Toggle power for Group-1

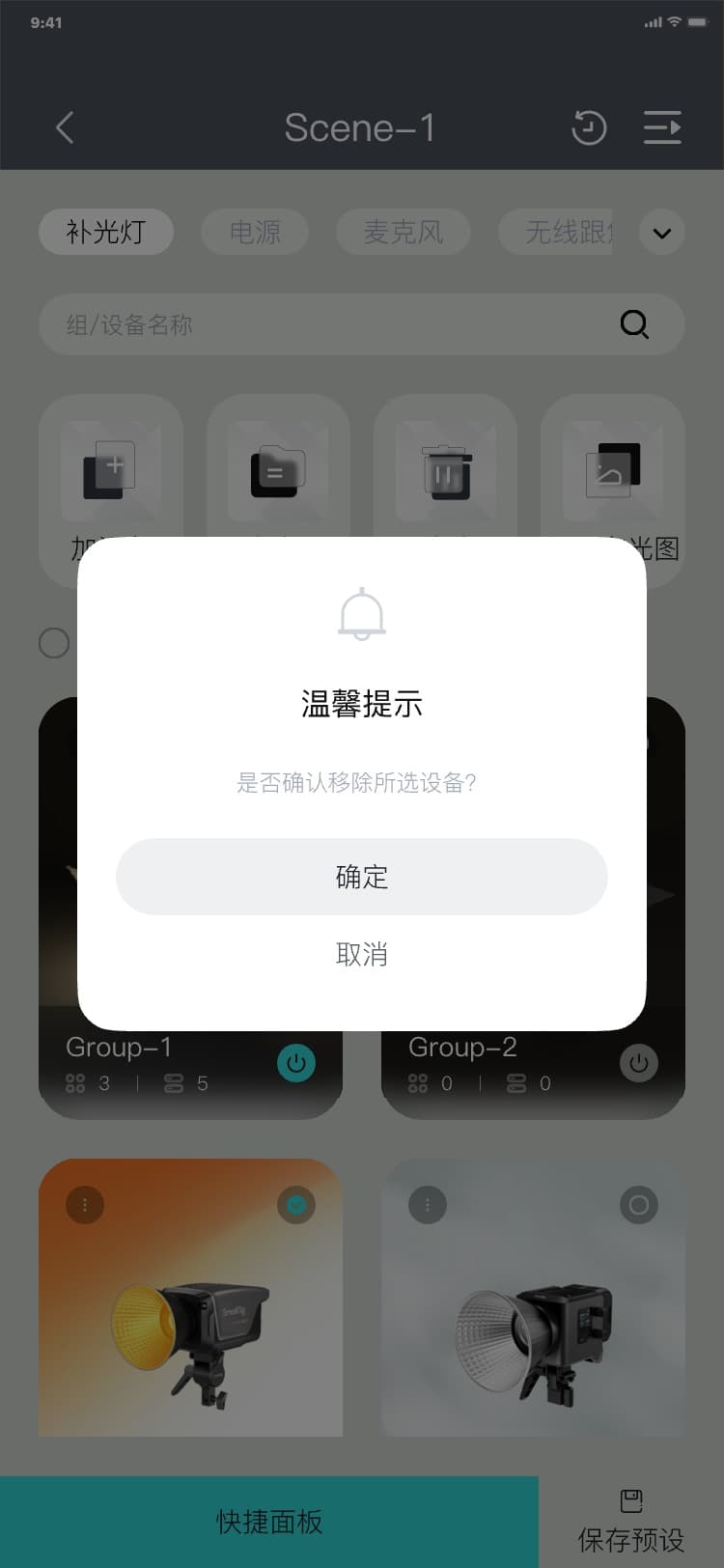(x=296, y=1063)
